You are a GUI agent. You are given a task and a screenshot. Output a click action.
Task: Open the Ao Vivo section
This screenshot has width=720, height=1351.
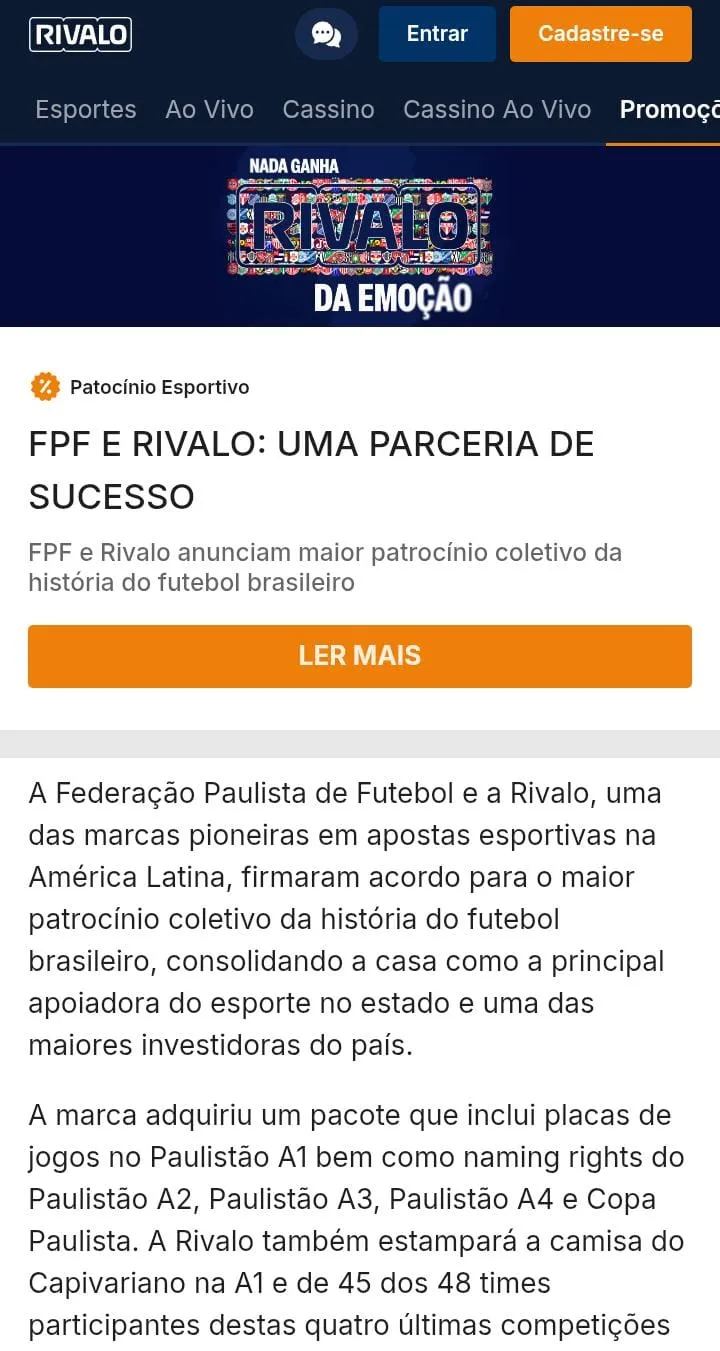point(209,110)
